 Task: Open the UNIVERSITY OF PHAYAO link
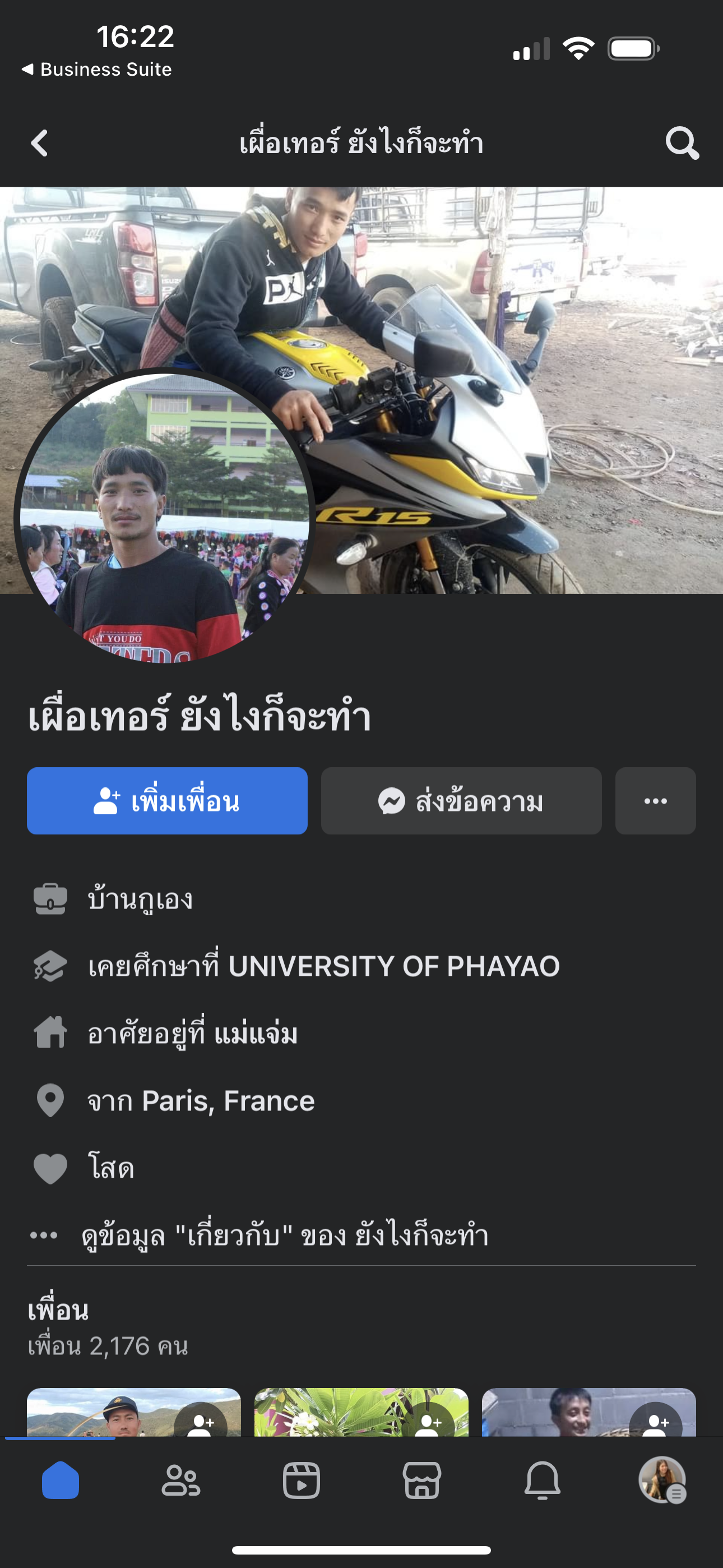[x=393, y=967]
